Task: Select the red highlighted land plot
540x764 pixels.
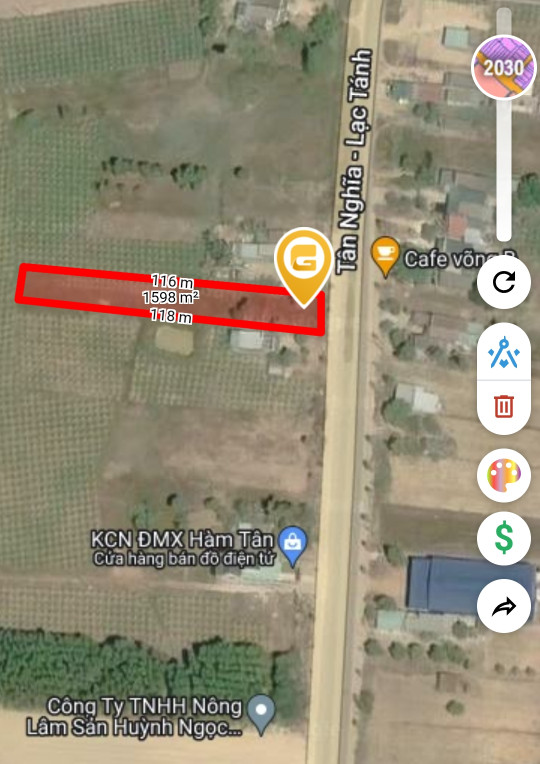Action: pyautogui.click(x=170, y=299)
